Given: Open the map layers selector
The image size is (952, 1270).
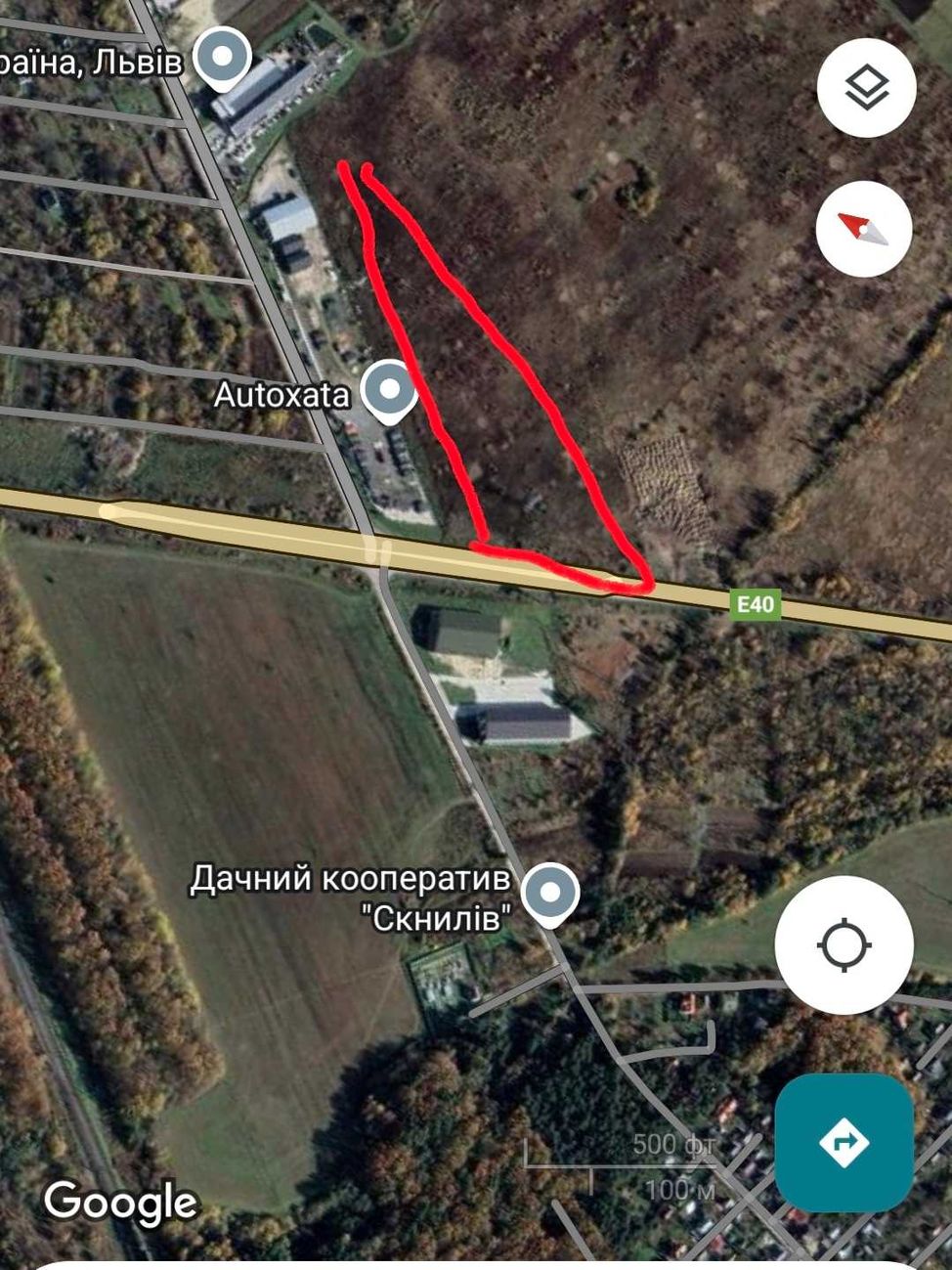Looking at the screenshot, I should click(866, 88).
